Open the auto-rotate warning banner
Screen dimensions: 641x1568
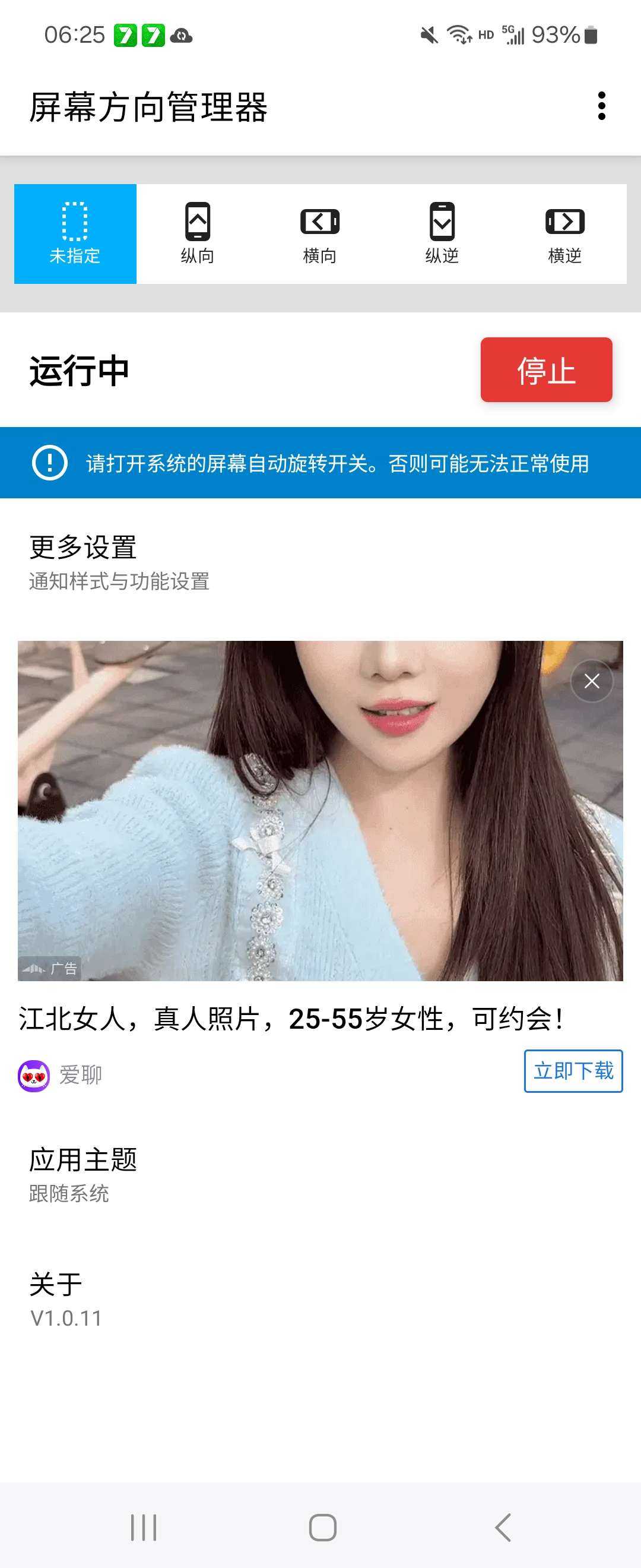click(320, 463)
